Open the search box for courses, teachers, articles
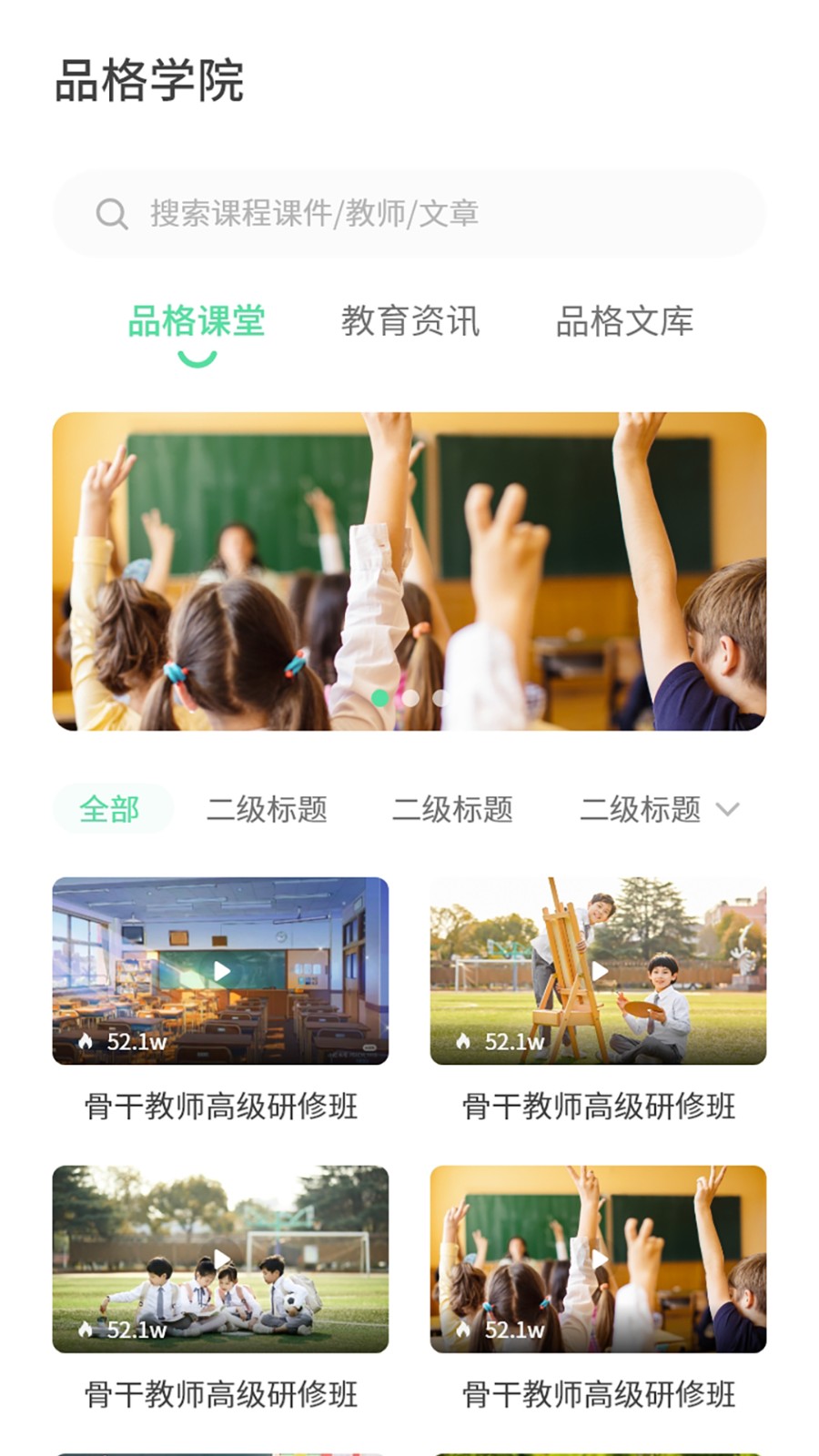This screenshot has width=819, height=1456. [x=409, y=214]
